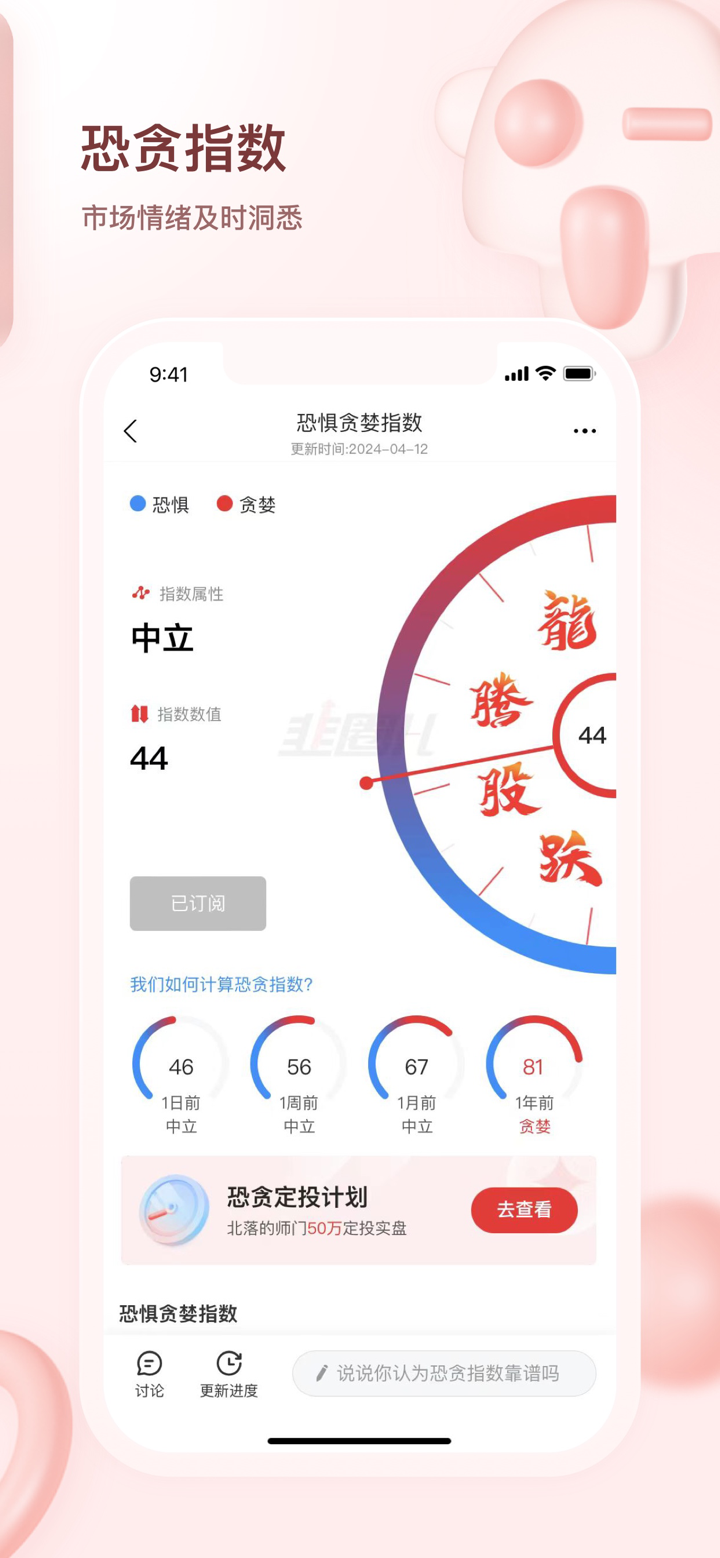The height and width of the screenshot is (1558, 720).
Task: Open the more options ellipsis menu
Action: click(x=585, y=430)
